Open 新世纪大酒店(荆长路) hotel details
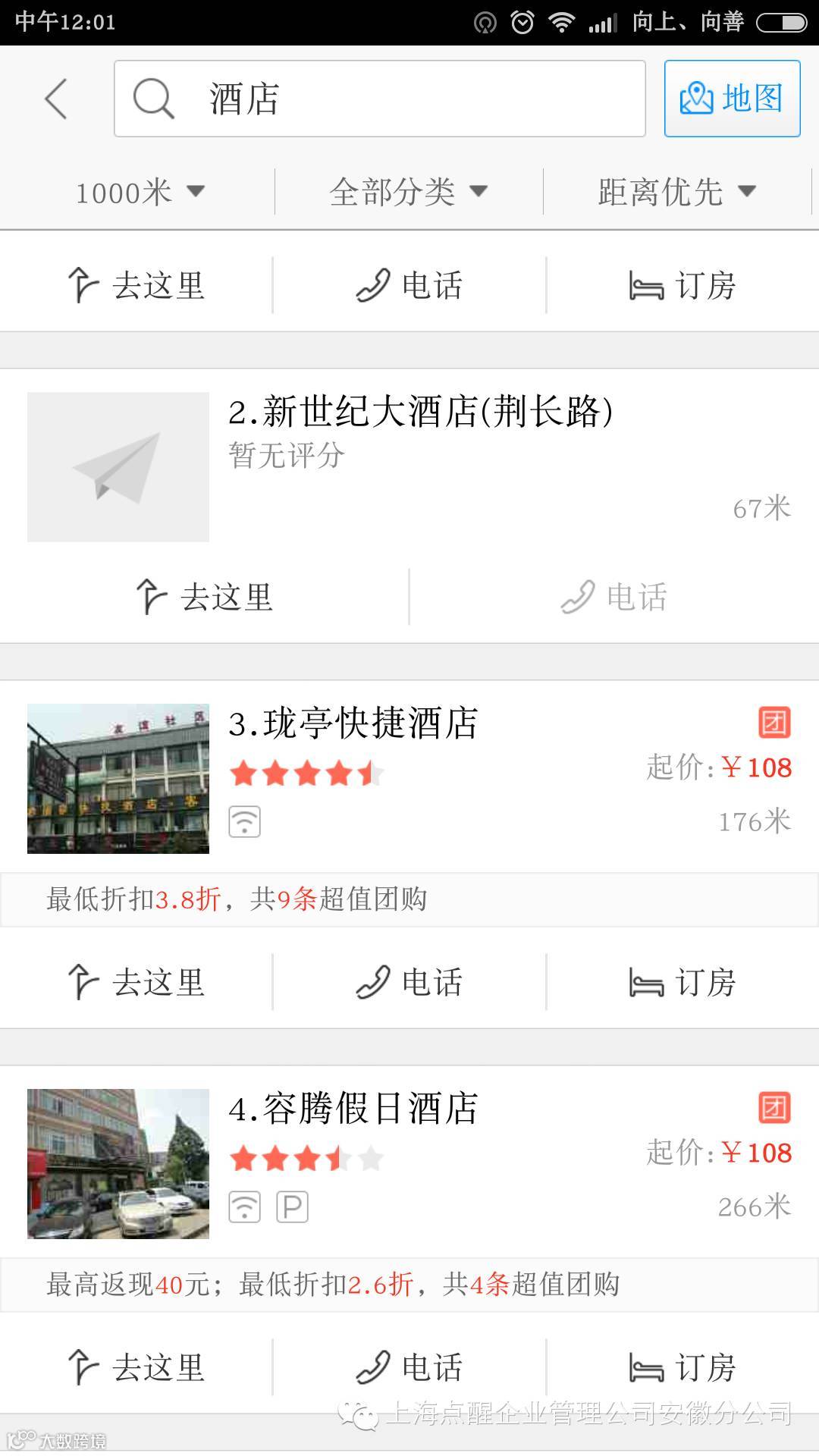 point(421,413)
